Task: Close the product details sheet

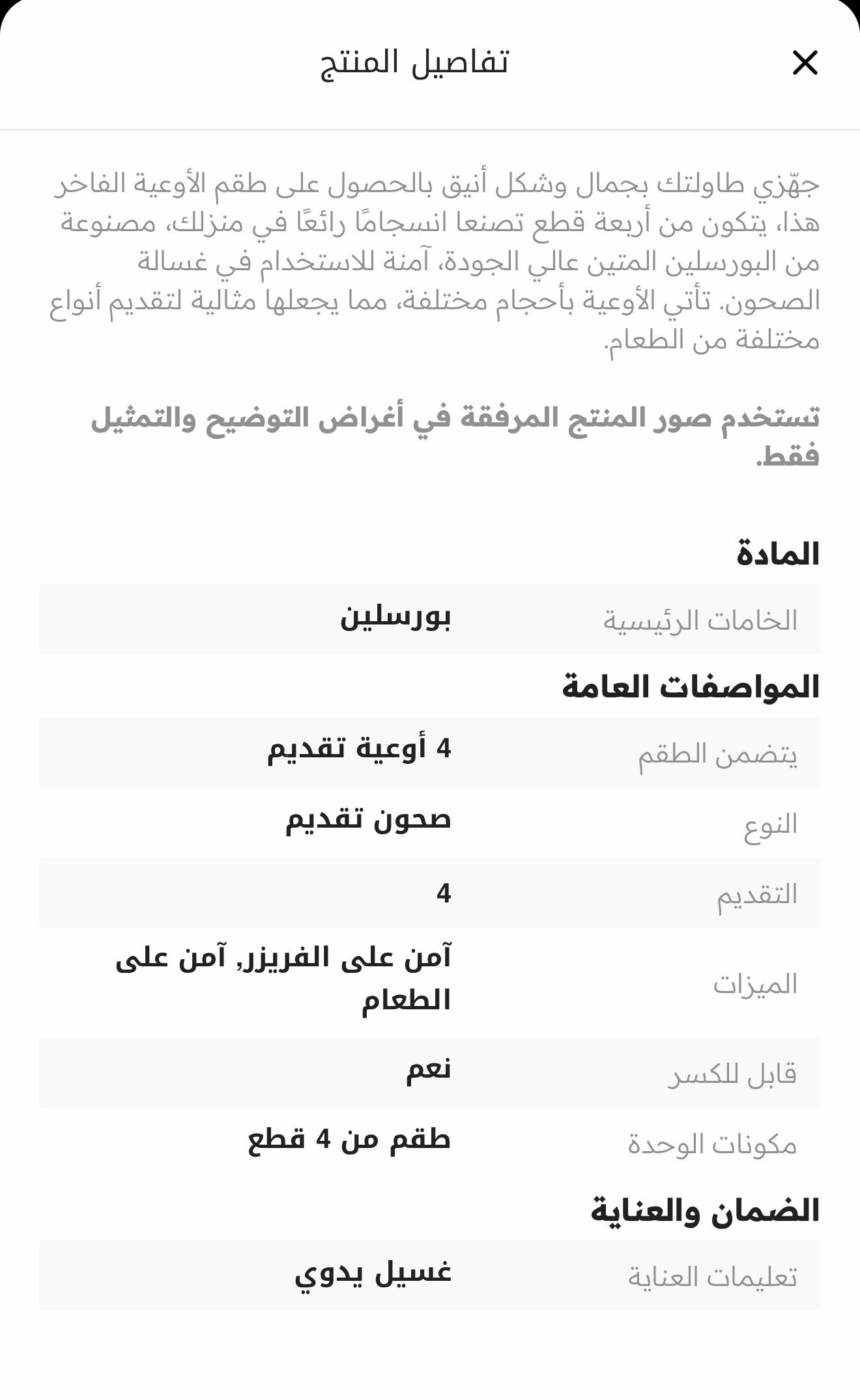Action: point(805,63)
